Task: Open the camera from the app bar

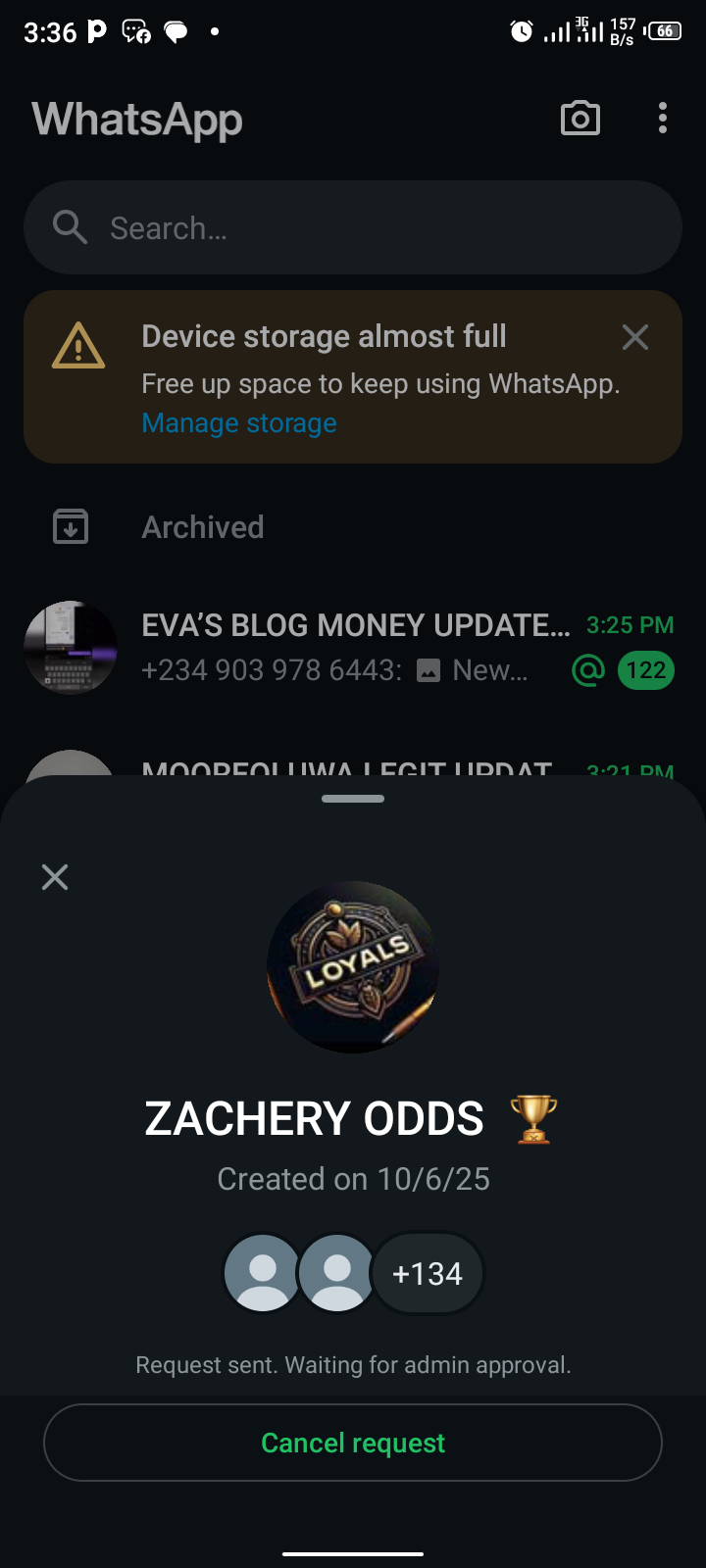Action: pos(580,119)
